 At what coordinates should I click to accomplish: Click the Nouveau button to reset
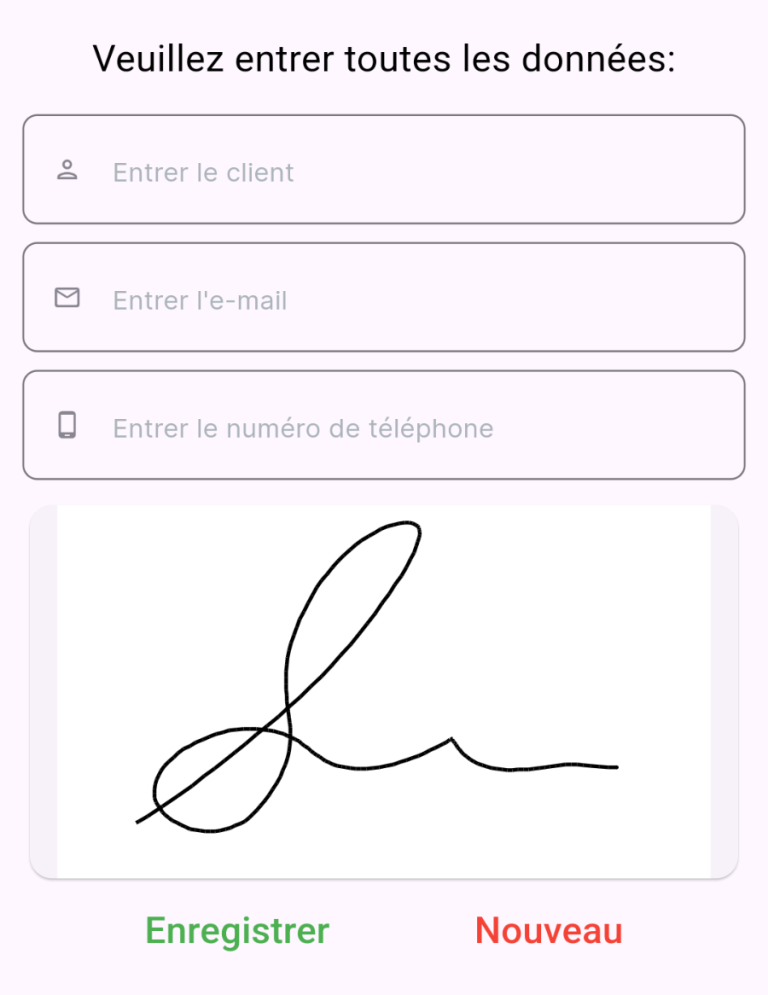pyautogui.click(x=547, y=930)
